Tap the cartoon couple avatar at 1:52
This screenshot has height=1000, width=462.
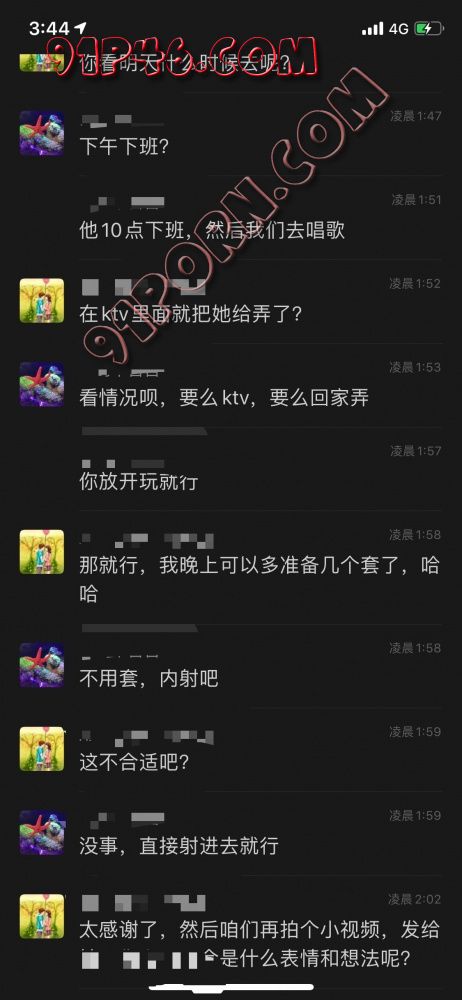tap(42, 300)
